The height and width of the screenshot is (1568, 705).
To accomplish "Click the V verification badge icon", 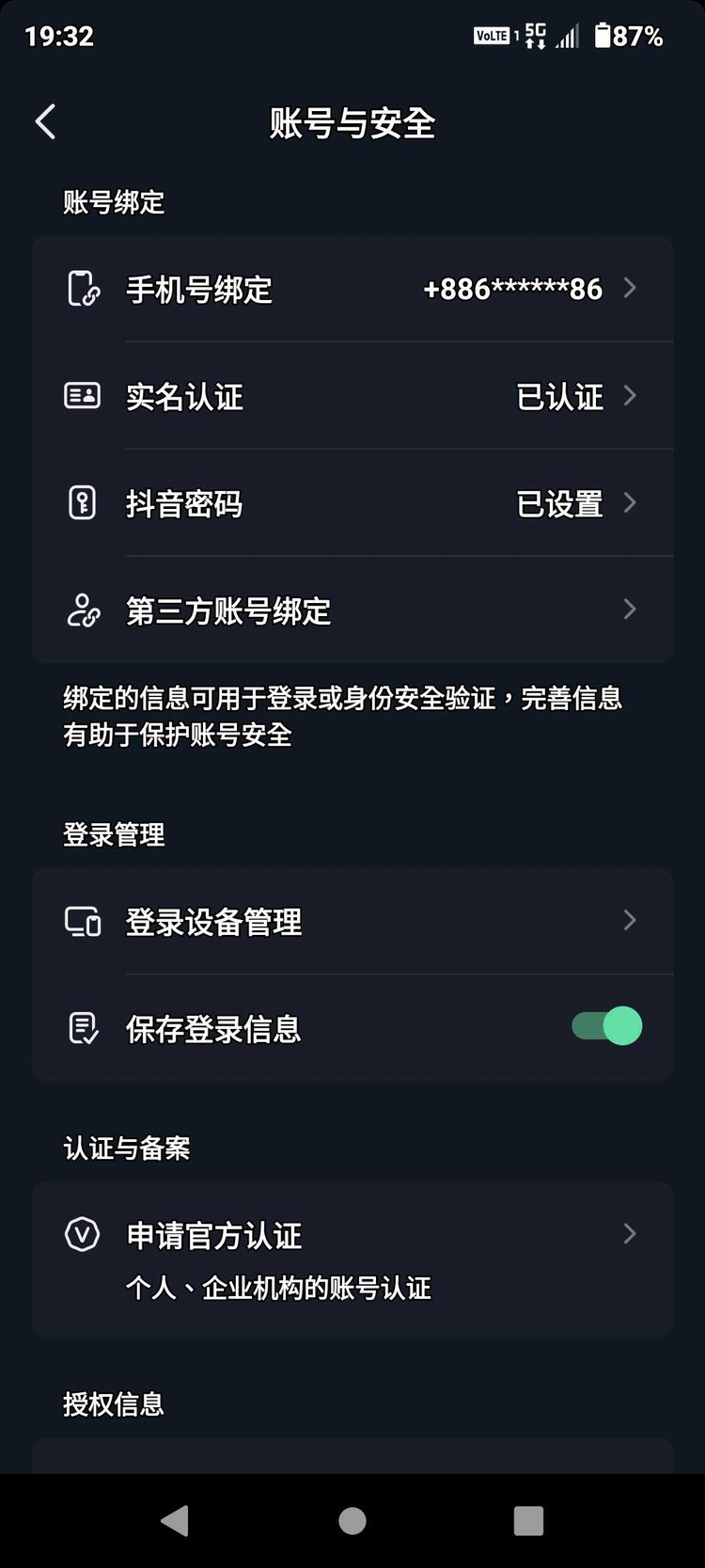I will (82, 1234).
